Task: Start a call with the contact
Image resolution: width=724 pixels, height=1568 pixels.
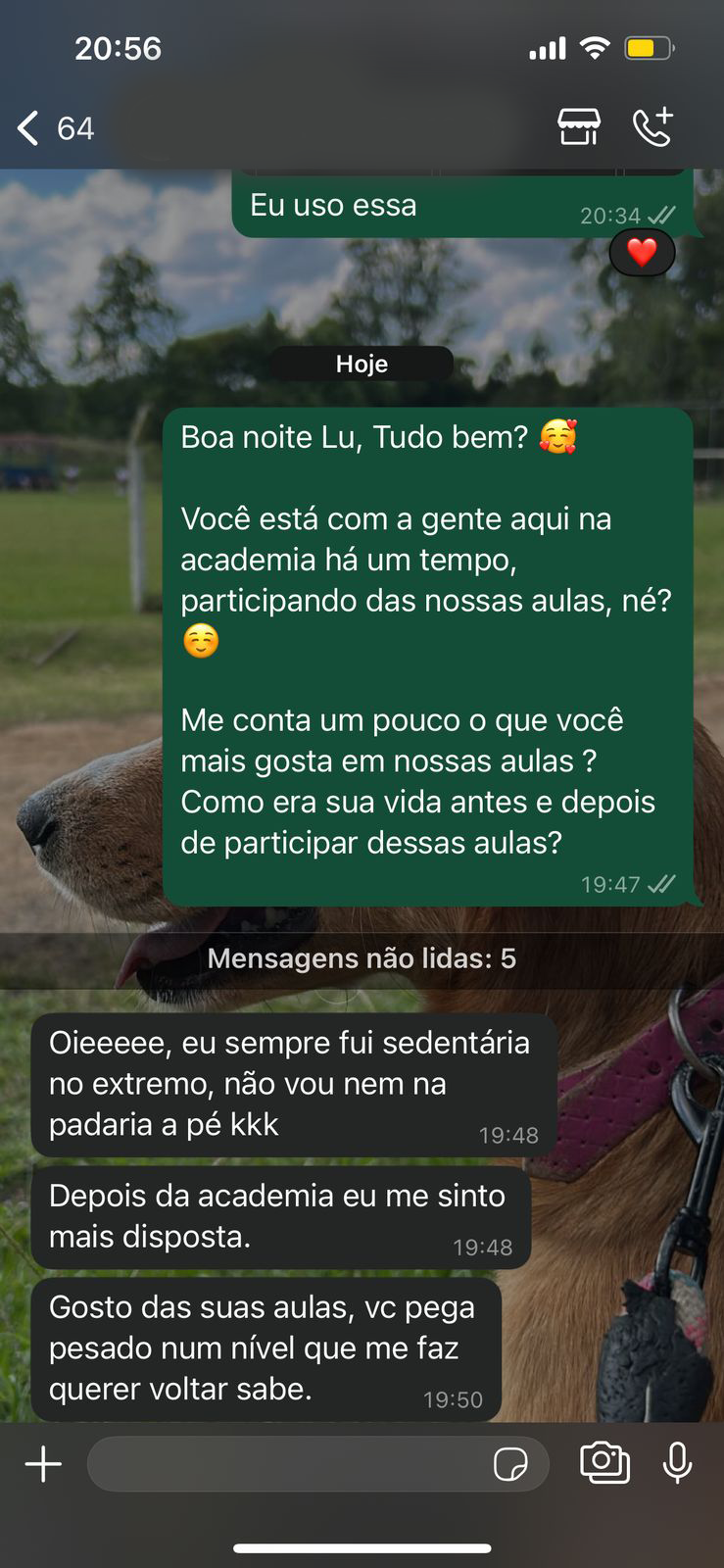Action: tap(652, 126)
